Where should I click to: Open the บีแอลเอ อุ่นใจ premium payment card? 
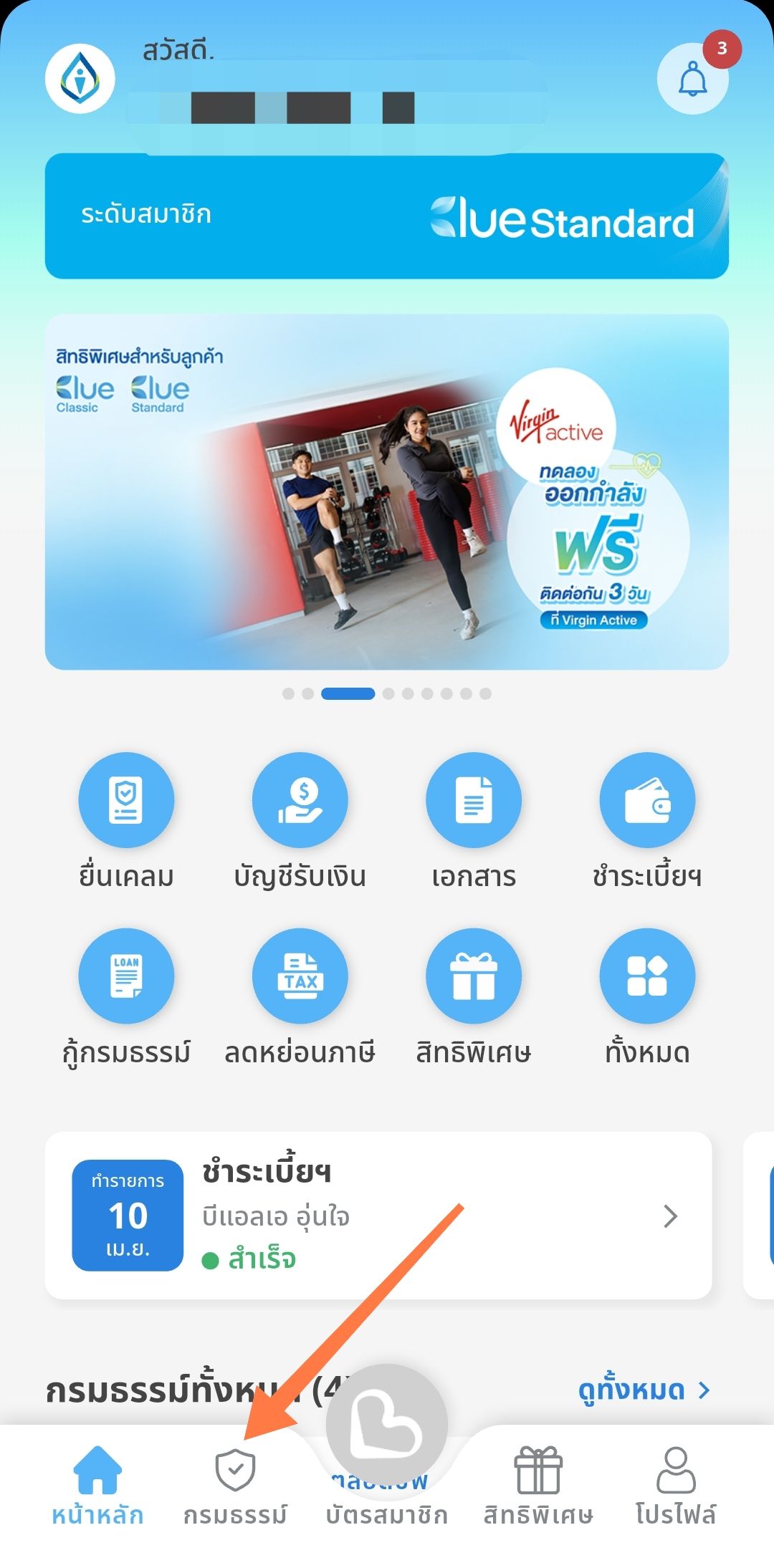point(378,1216)
